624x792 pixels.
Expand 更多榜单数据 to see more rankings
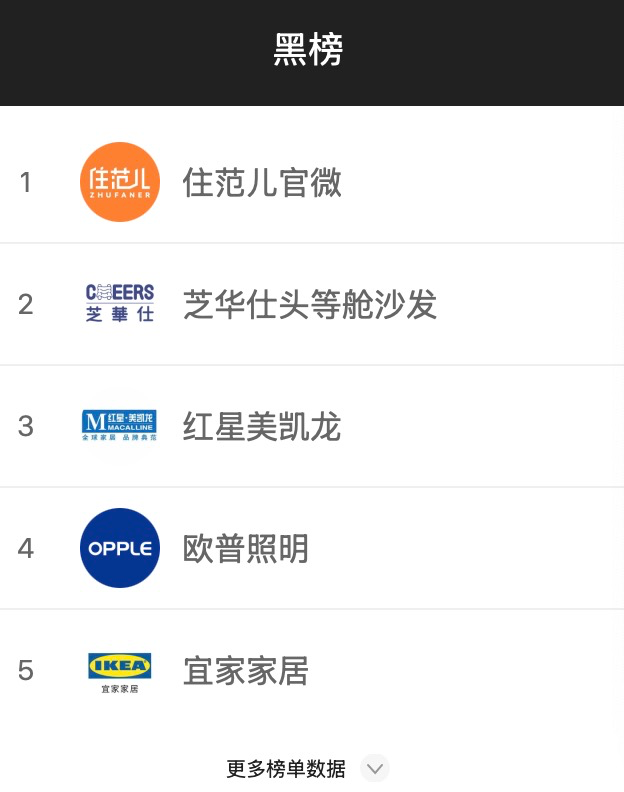pos(306,768)
